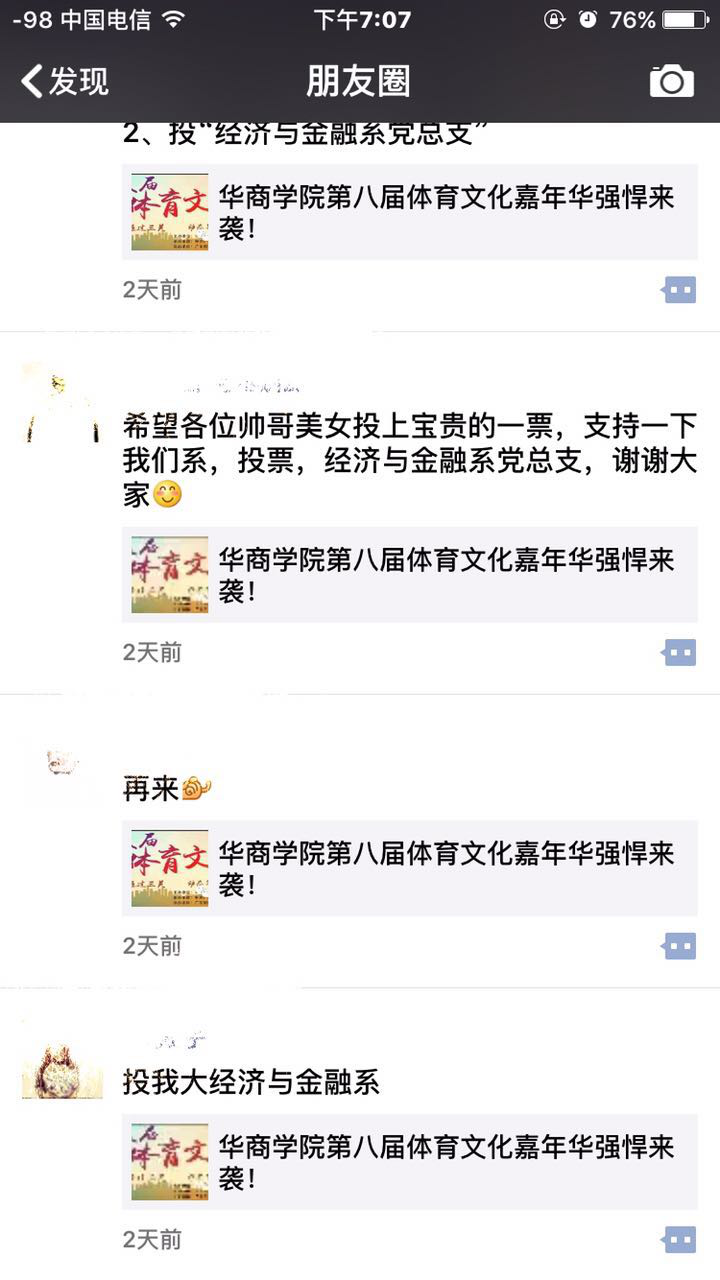This screenshot has height=1280, width=720.
Task: View avatar of 希望各位帅哥美女 poster
Action: pyautogui.click(x=62, y=405)
